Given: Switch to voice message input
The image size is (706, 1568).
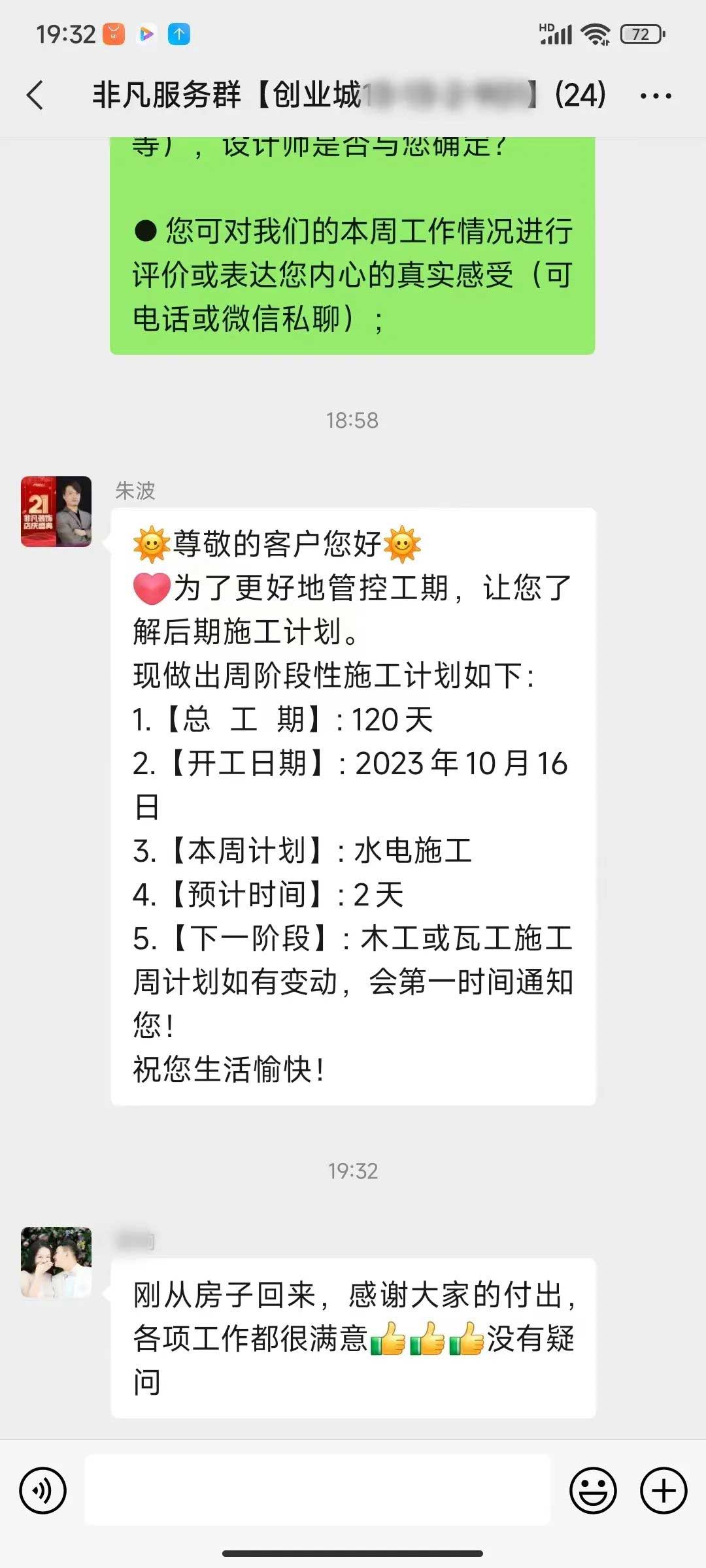Looking at the screenshot, I should (43, 1490).
